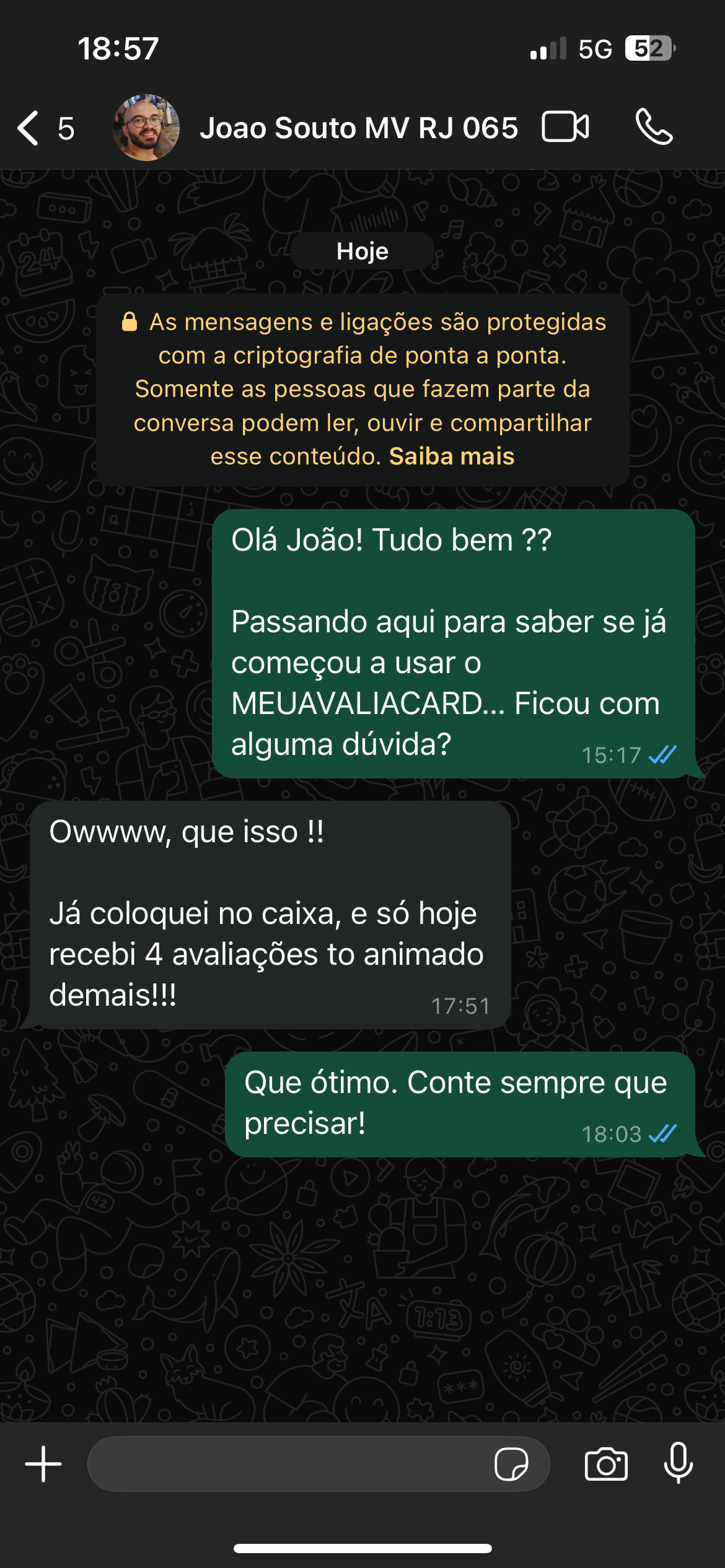Start a voice call with Joao
Image resolution: width=725 pixels, height=1568 pixels.
pos(654,128)
